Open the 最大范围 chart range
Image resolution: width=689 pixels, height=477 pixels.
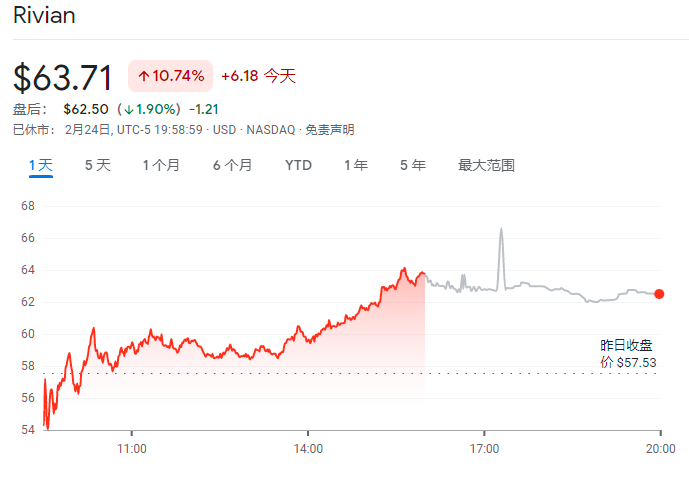[486, 165]
